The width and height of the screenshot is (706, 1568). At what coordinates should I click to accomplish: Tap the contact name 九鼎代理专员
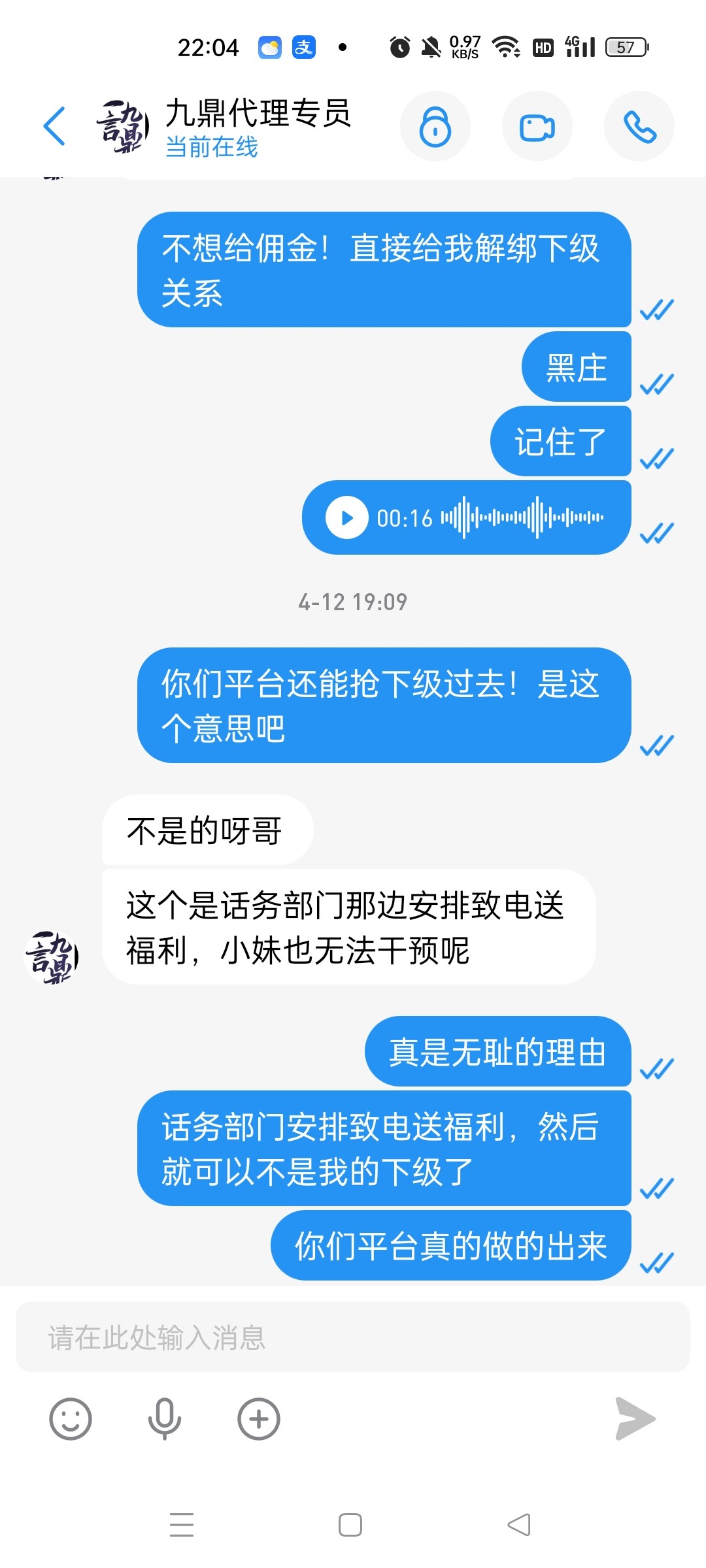pyautogui.click(x=258, y=114)
